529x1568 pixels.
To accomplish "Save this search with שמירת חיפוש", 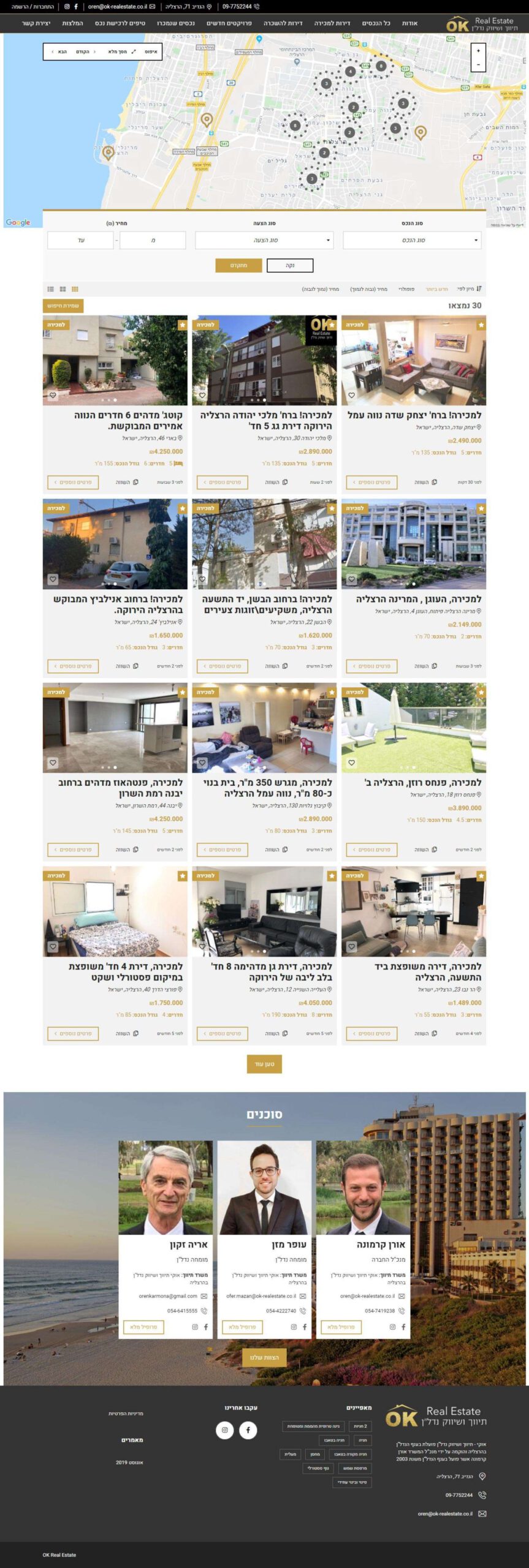I will [63, 306].
